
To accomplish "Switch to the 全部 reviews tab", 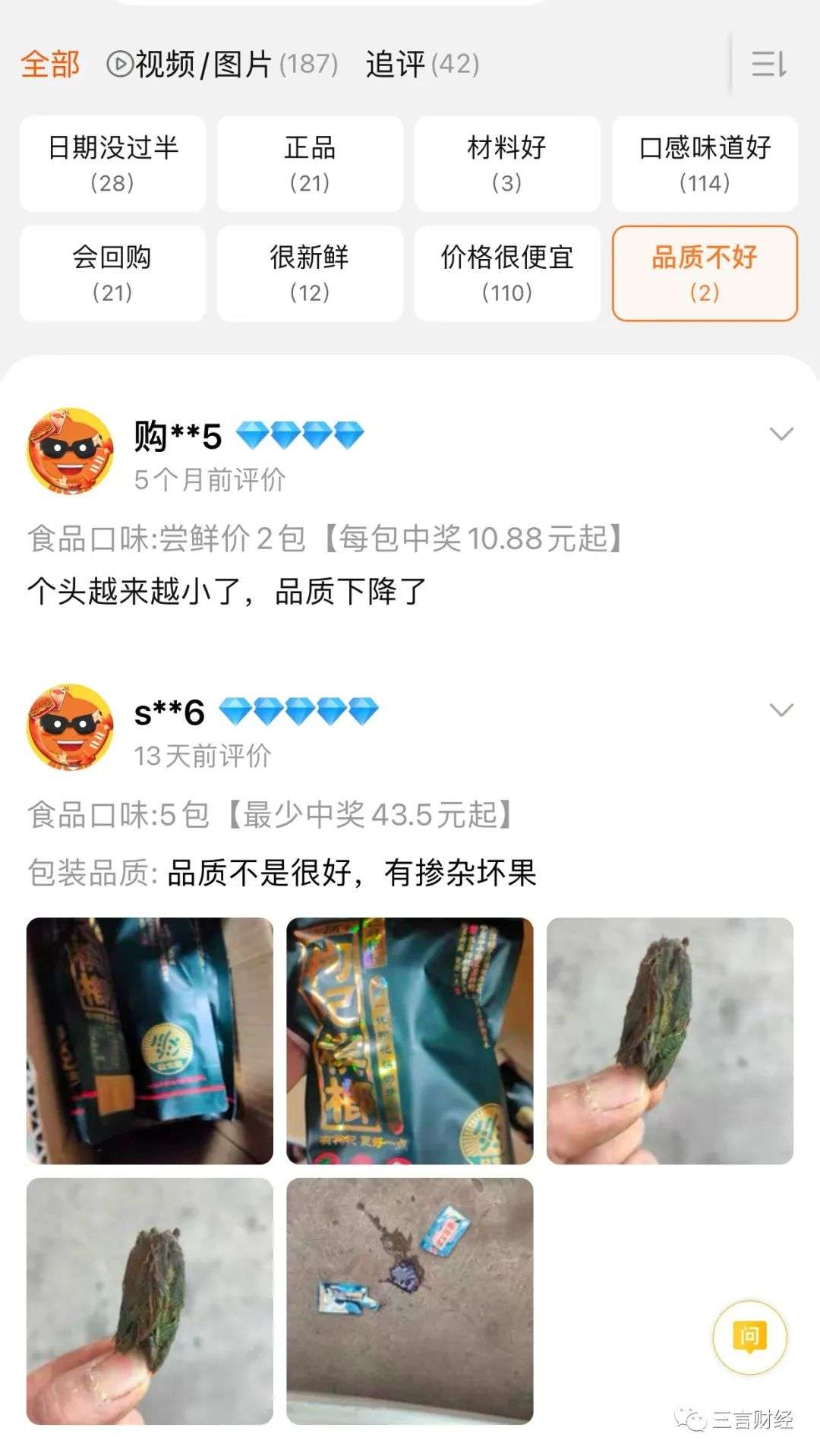I will click(x=50, y=65).
